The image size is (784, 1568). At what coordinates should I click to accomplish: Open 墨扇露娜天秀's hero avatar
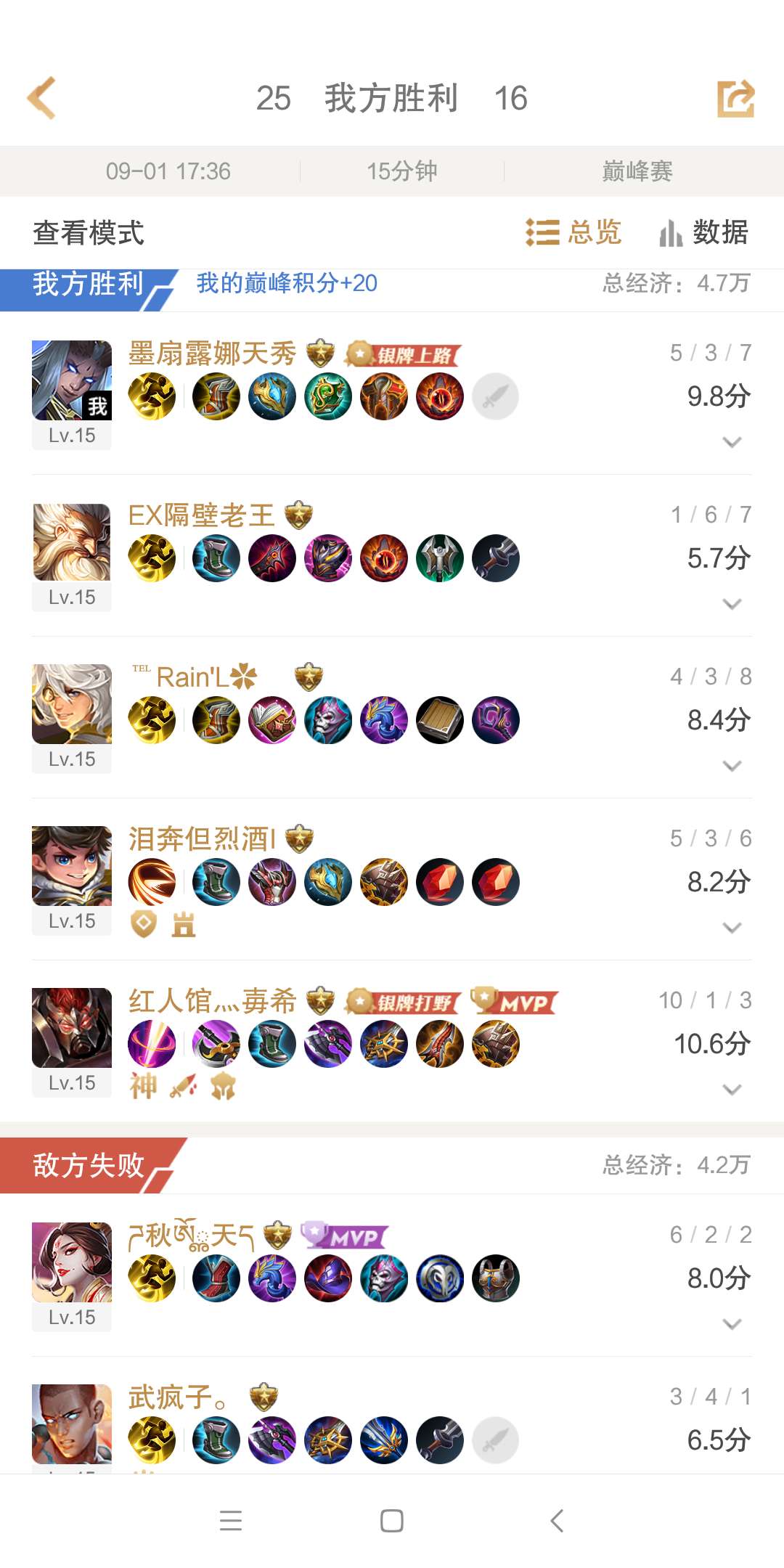(x=72, y=380)
